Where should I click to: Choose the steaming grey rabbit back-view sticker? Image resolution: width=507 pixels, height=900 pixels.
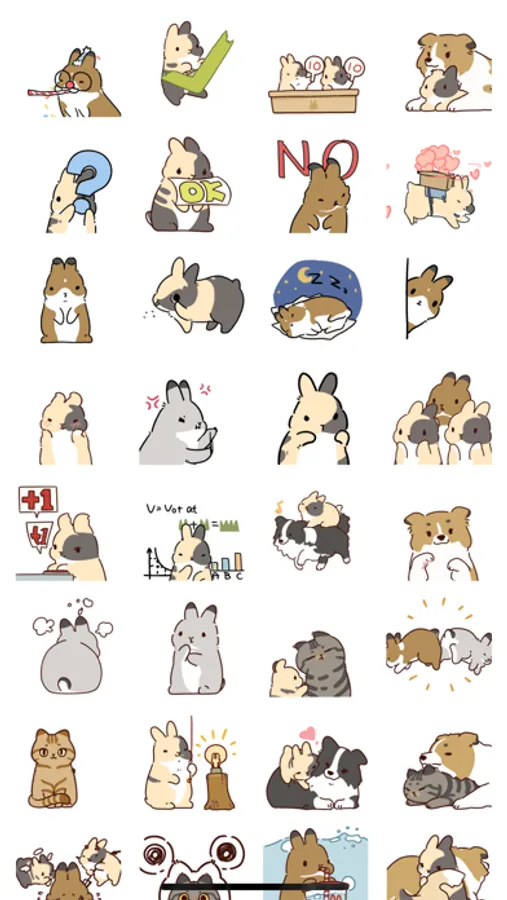(72, 646)
